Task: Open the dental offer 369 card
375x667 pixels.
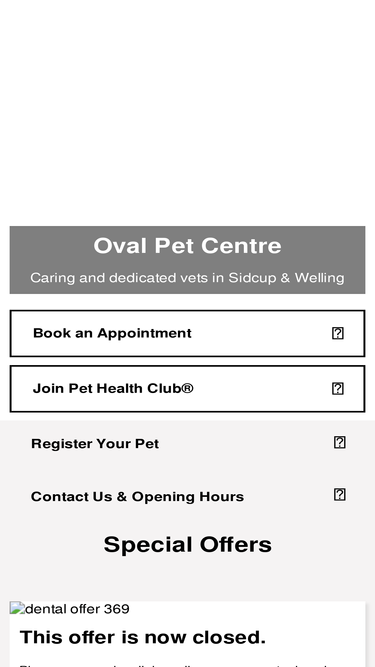Action: 188,634
